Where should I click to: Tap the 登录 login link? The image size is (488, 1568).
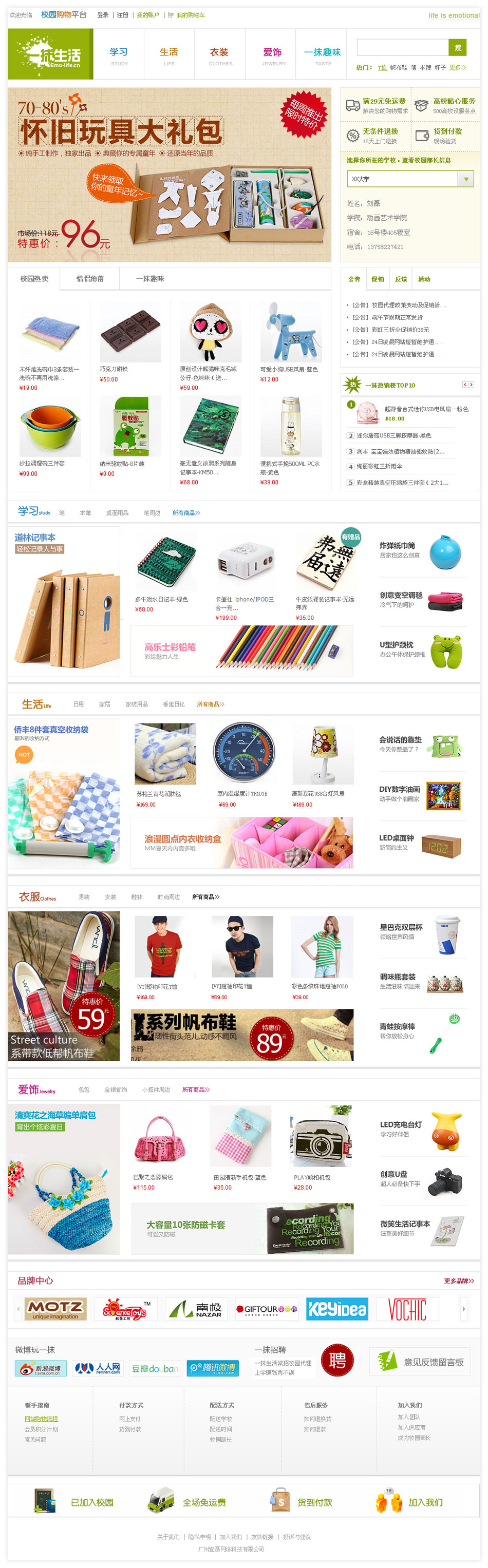coord(103,15)
